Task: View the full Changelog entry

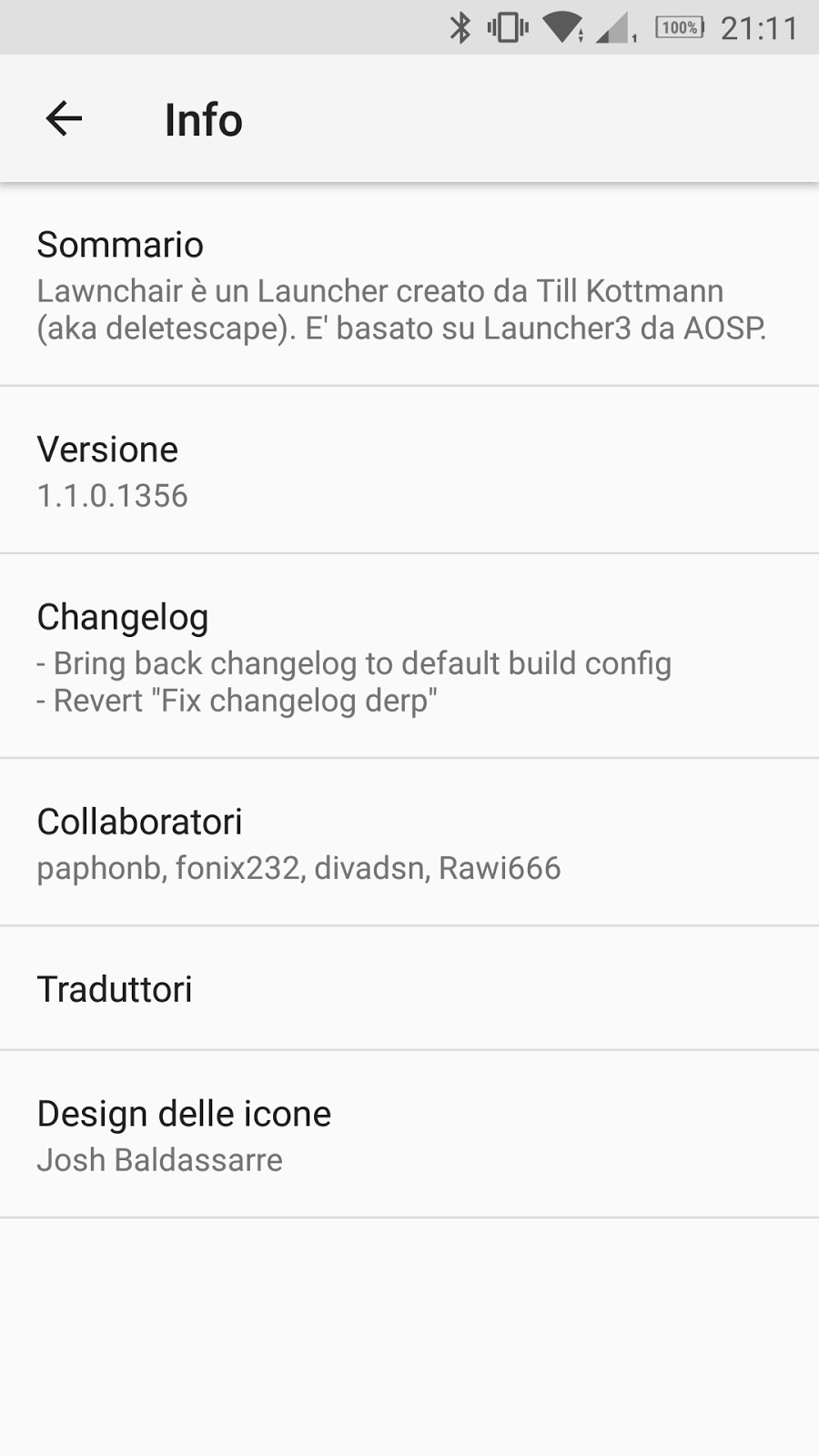Action: [x=409, y=656]
